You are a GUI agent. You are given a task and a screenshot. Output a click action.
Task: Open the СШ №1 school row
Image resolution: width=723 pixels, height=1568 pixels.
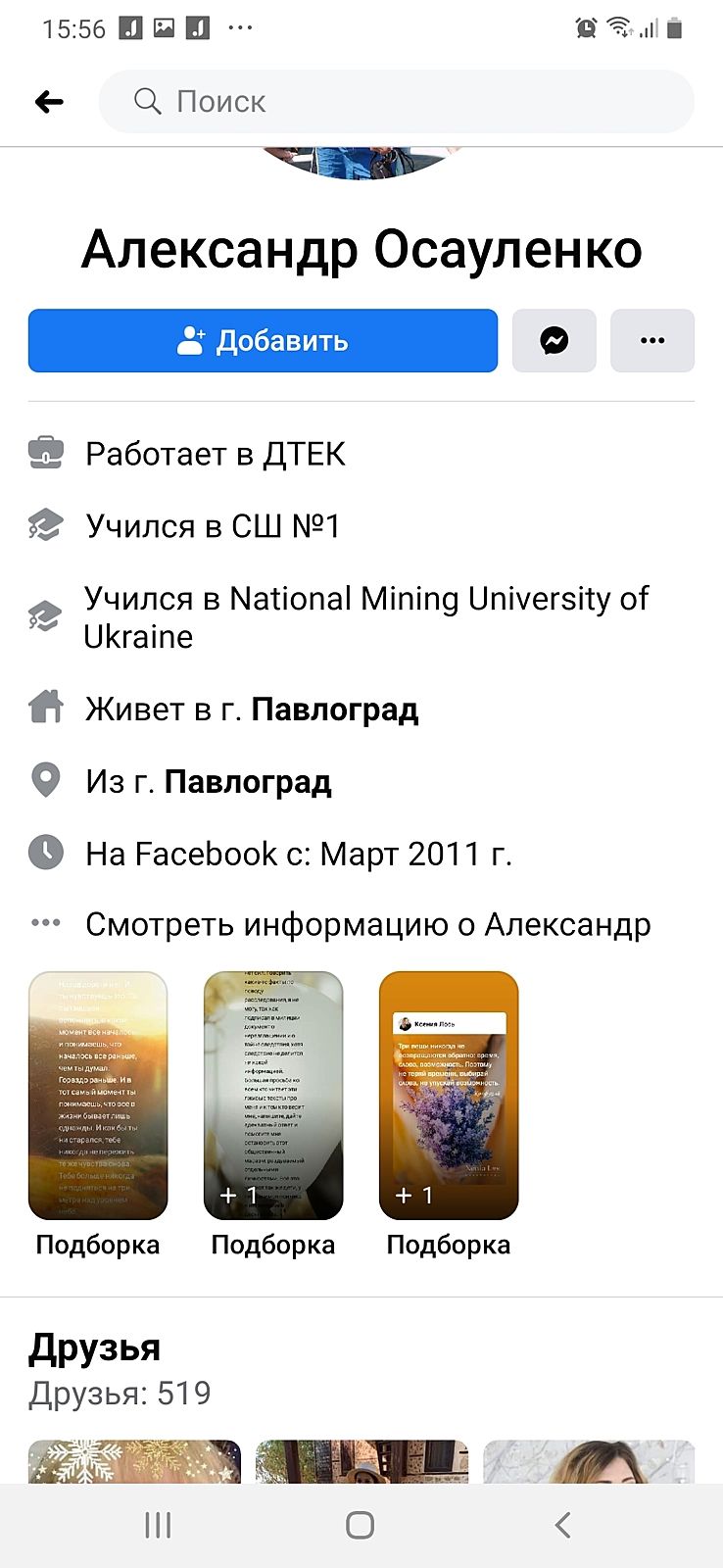[x=213, y=526]
